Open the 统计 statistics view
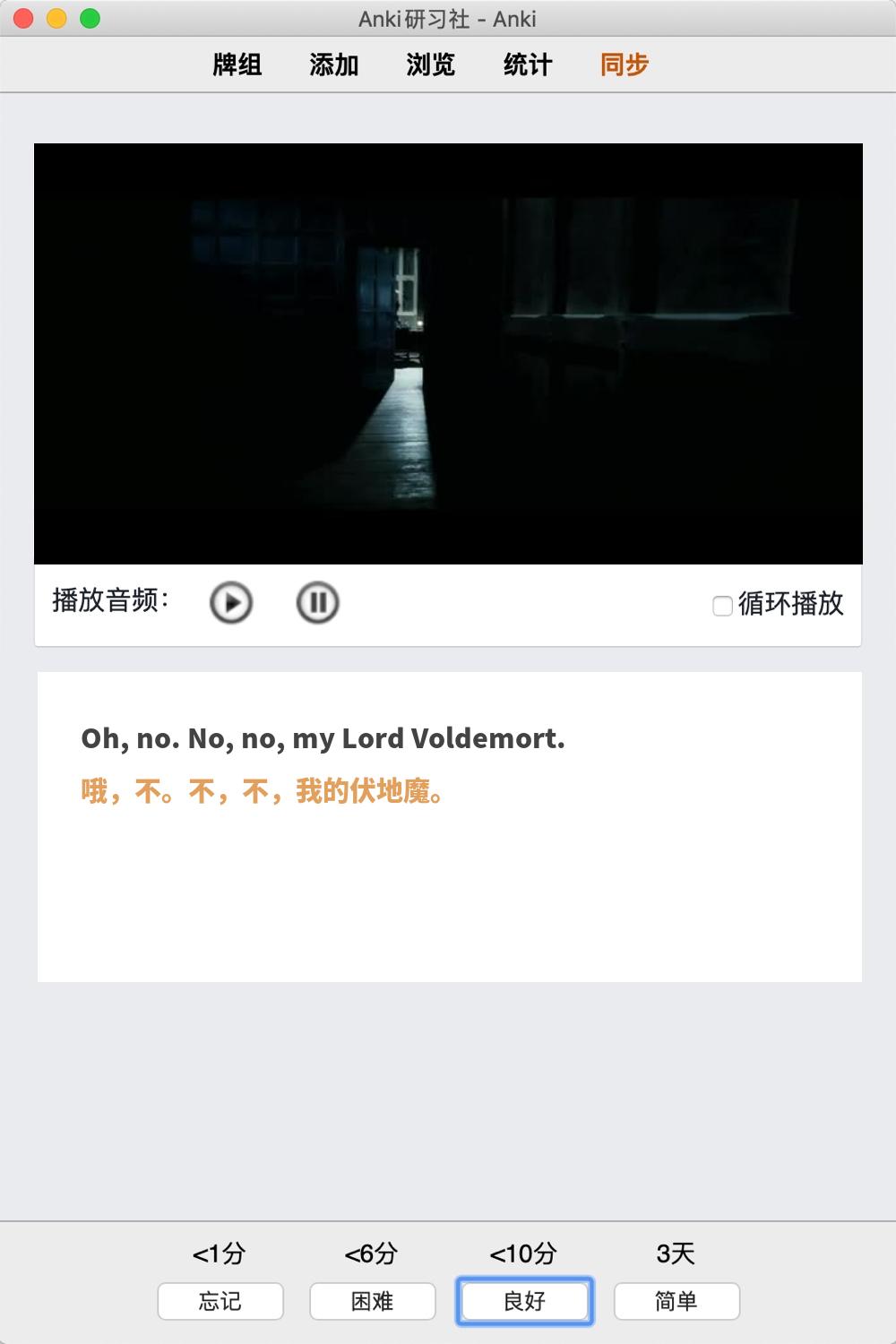The width and height of the screenshot is (896, 1344). (x=528, y=65)
